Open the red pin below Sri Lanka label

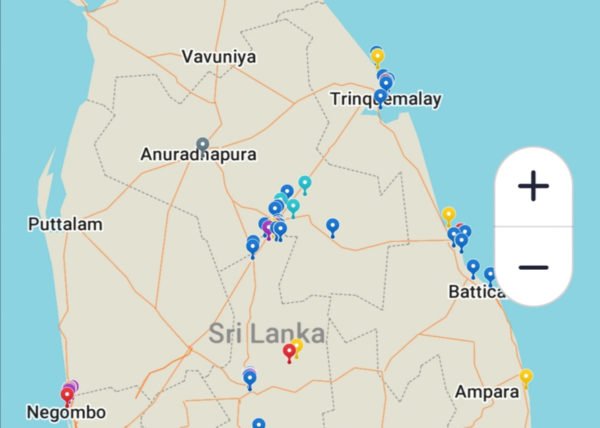click(x=289, y=351)
